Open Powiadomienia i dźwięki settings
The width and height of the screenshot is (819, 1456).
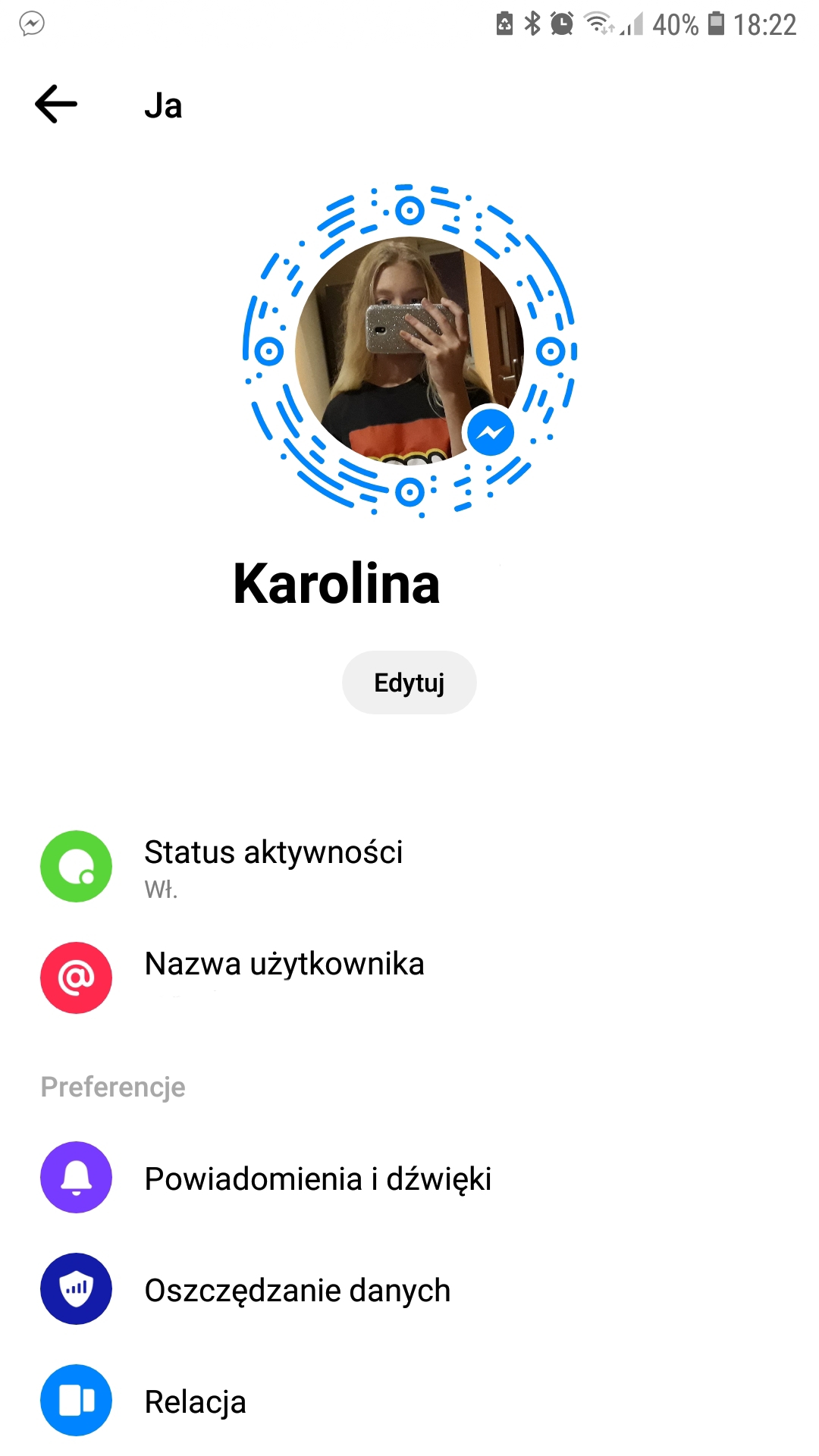tap(317, 1179)
